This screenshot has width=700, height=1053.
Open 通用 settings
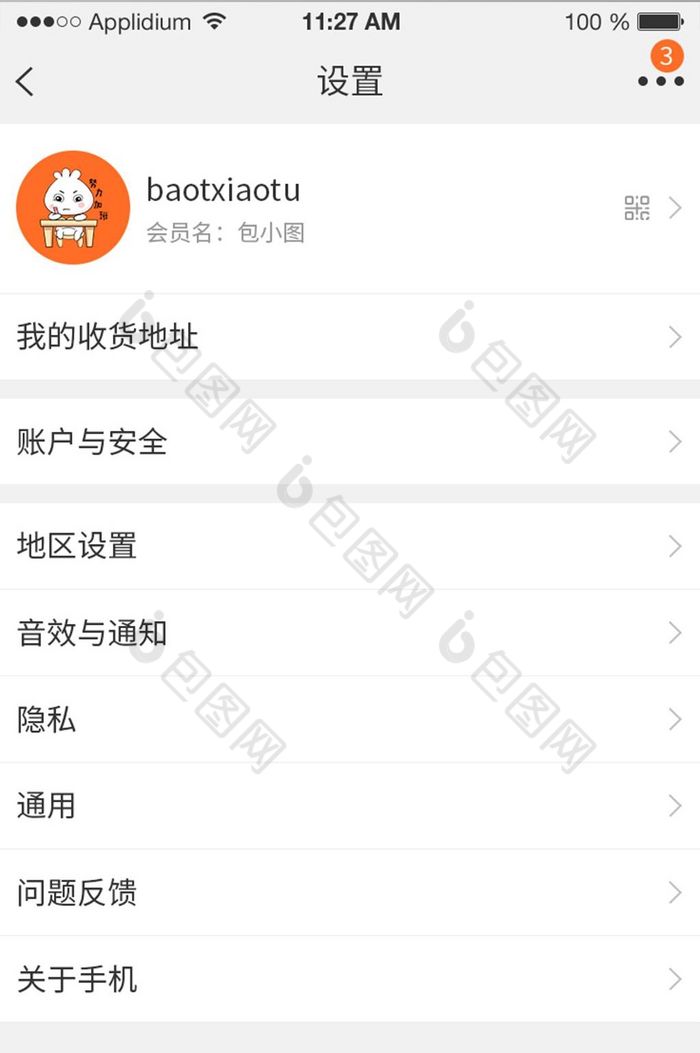(x=350, y=806)
